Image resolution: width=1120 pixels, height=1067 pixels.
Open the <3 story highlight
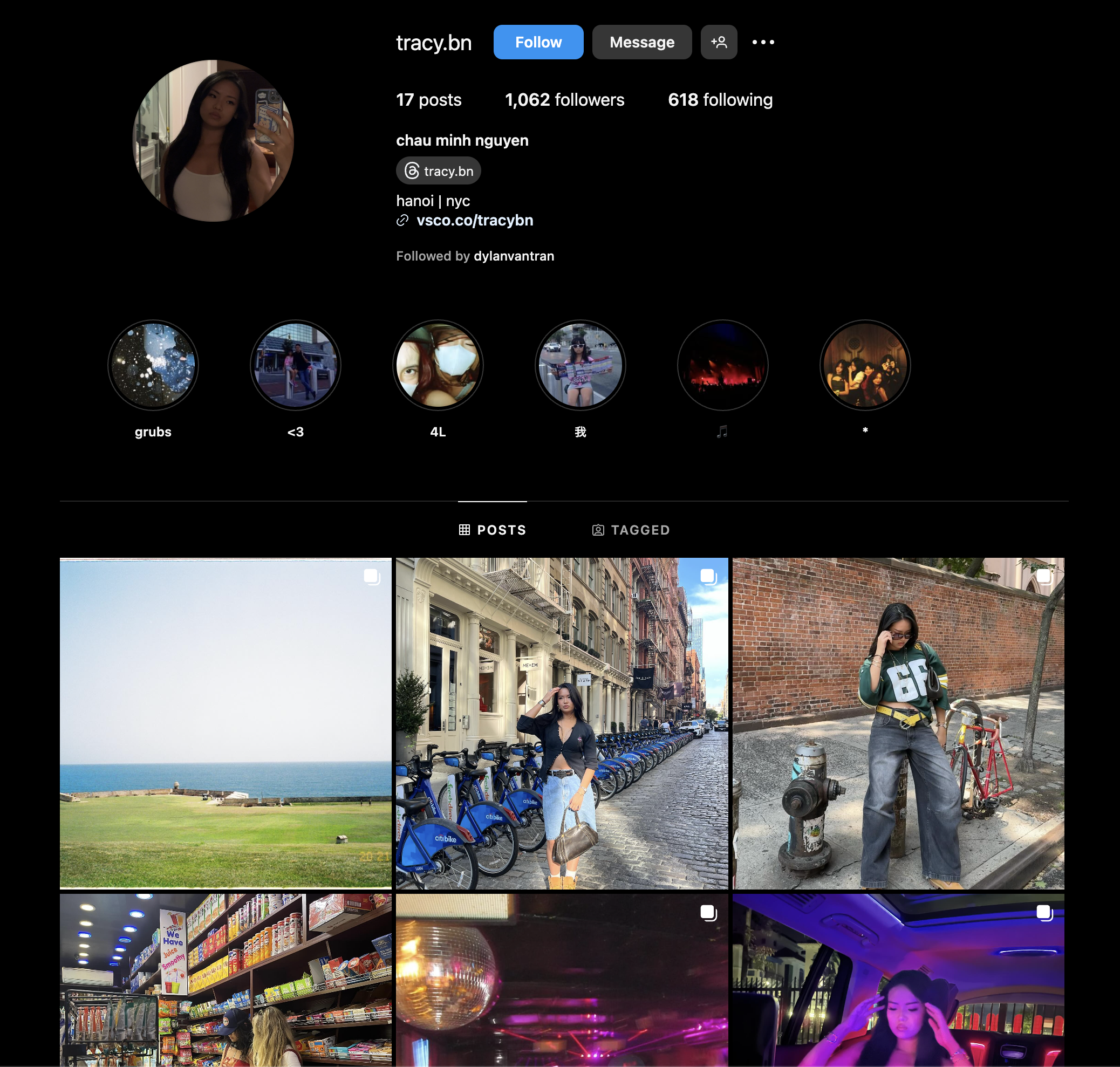(x=295, y=365)
